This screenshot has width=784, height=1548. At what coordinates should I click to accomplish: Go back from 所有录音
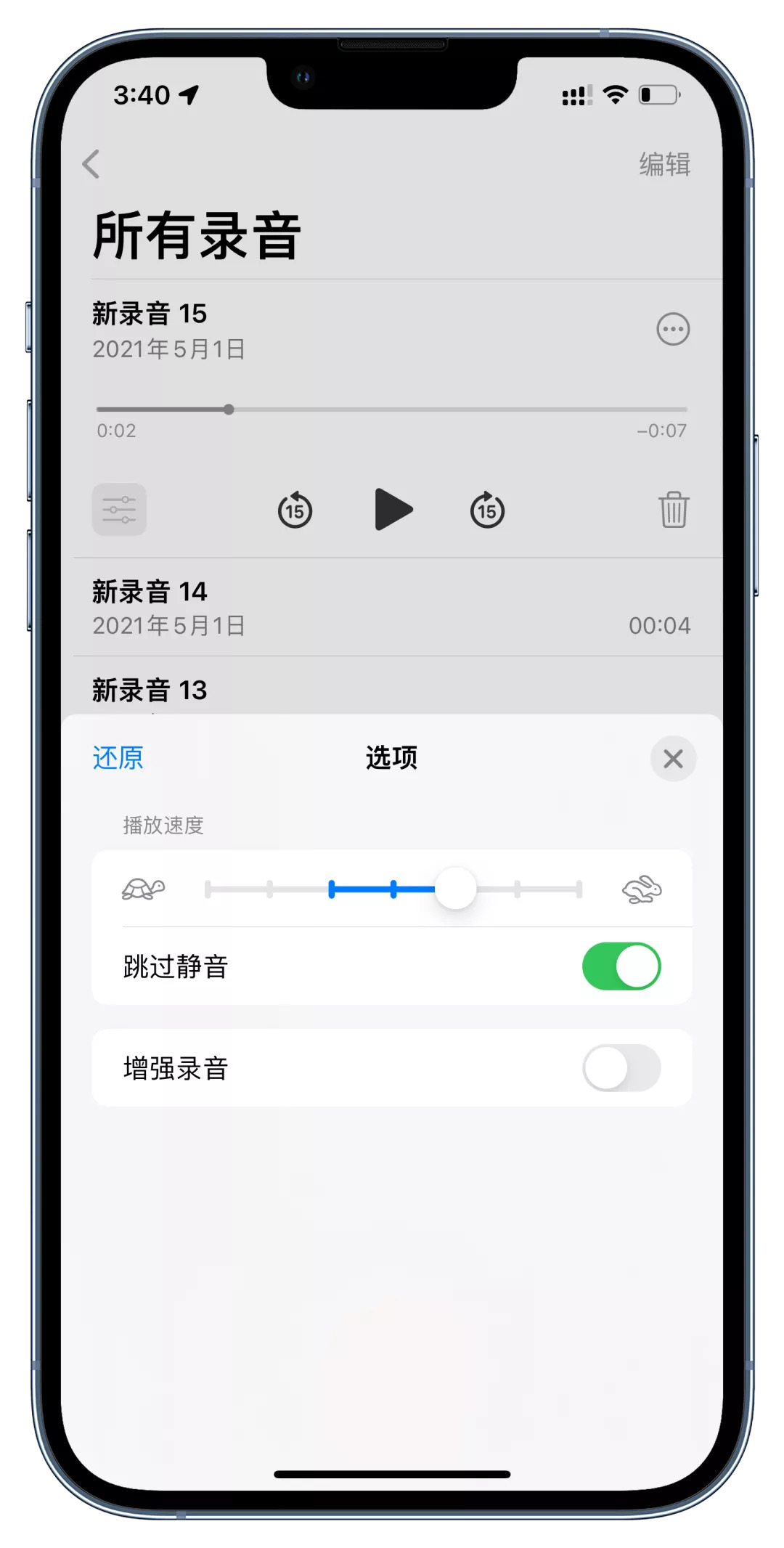pos(91,164)
